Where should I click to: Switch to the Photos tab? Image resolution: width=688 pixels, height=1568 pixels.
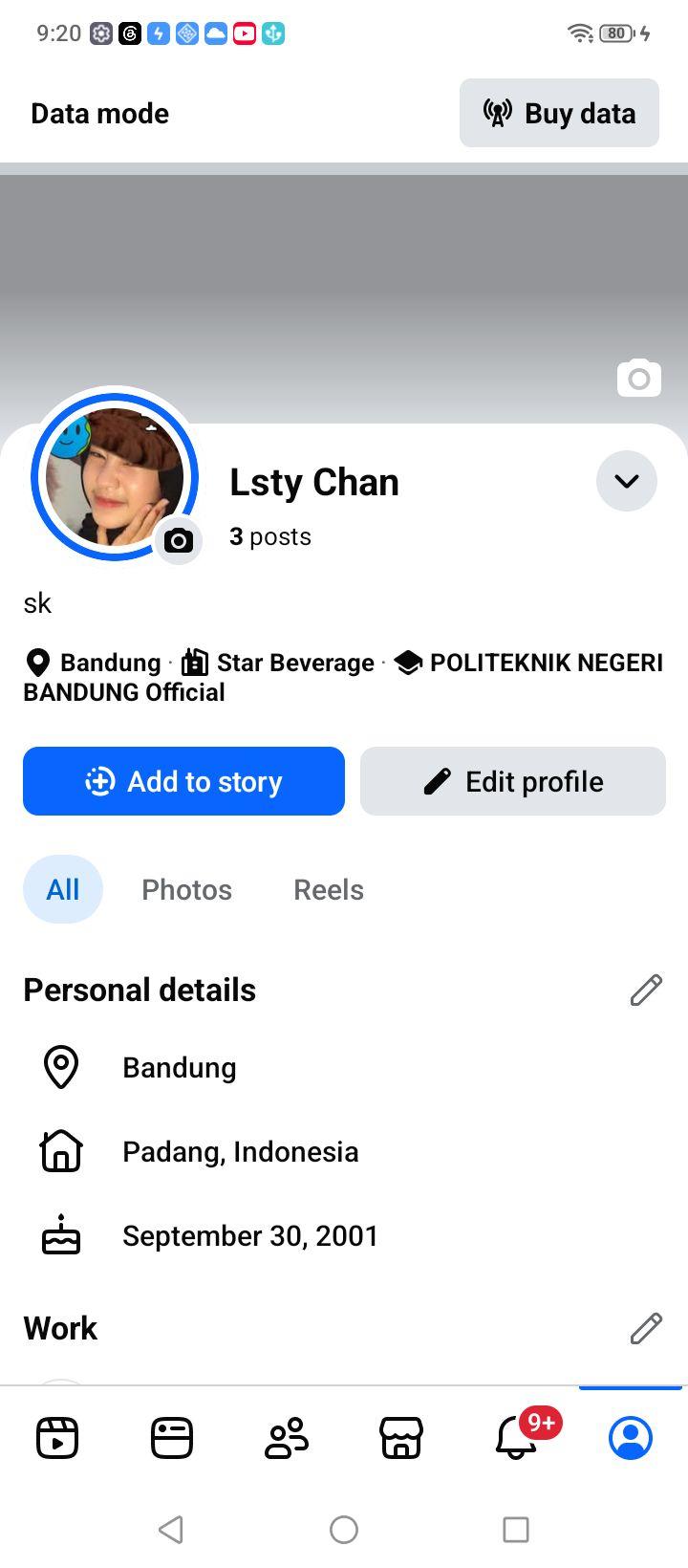[x=187, y=889]
